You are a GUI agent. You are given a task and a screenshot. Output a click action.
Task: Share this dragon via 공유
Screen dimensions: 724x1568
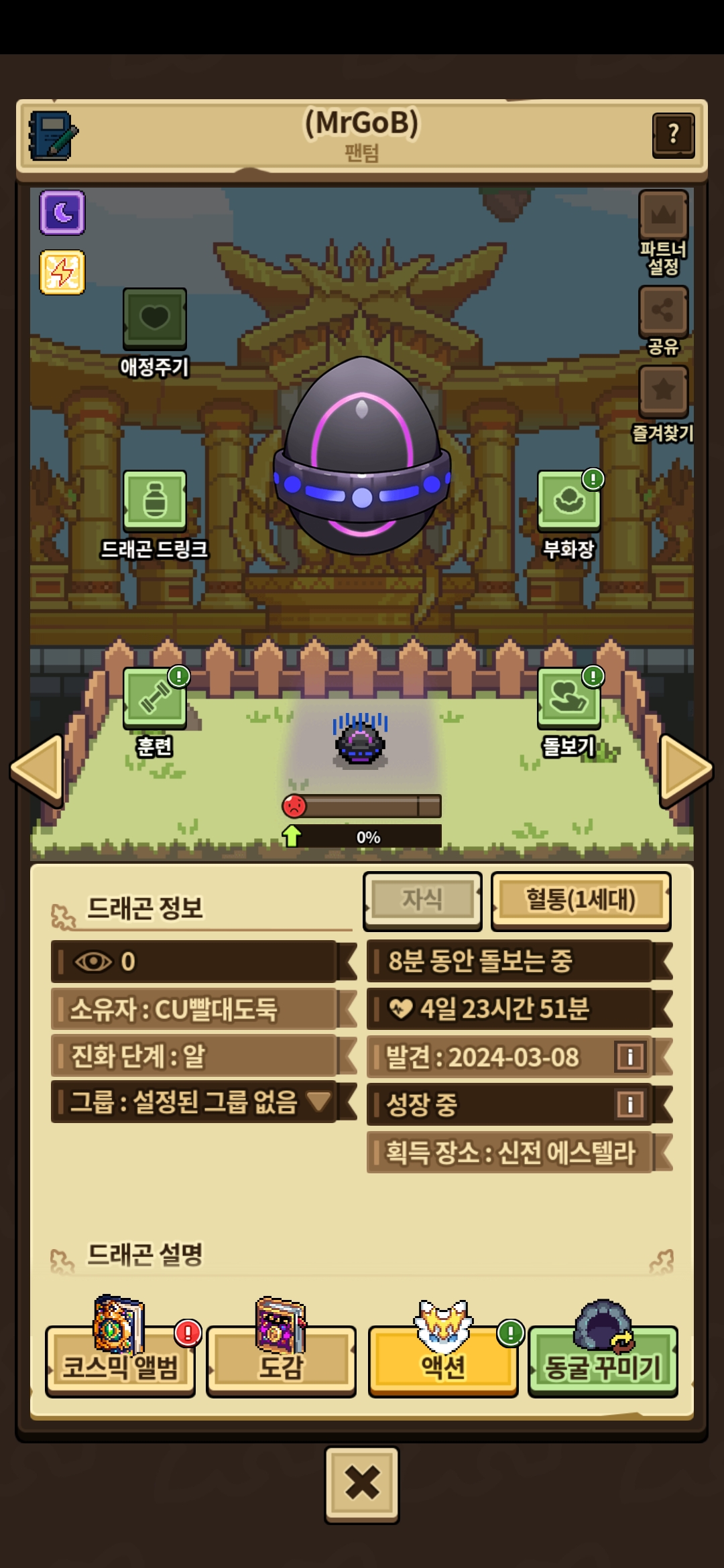[663, 312]
